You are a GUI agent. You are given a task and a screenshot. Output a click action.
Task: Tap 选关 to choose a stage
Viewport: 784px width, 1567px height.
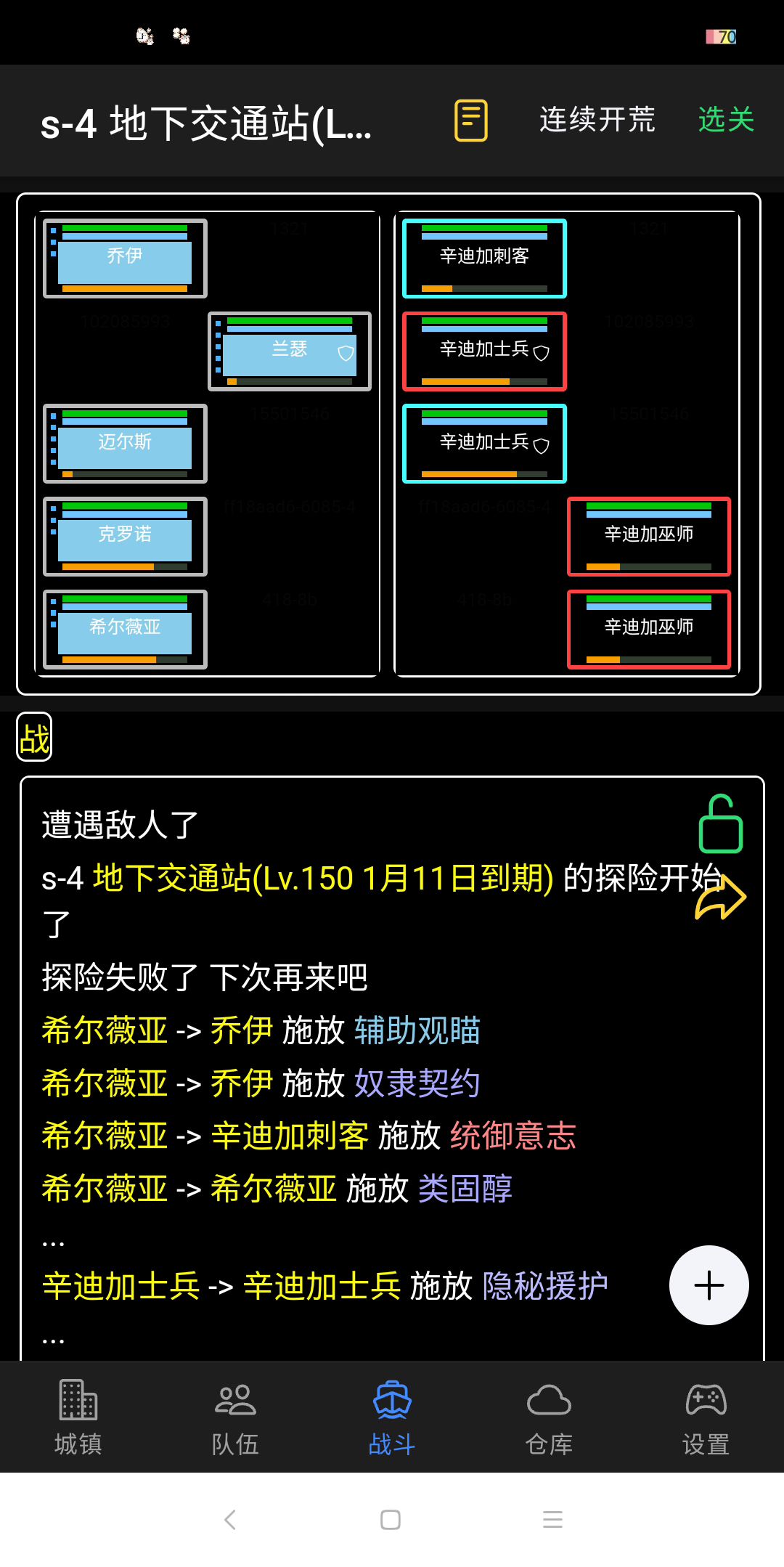coord(726,120)
